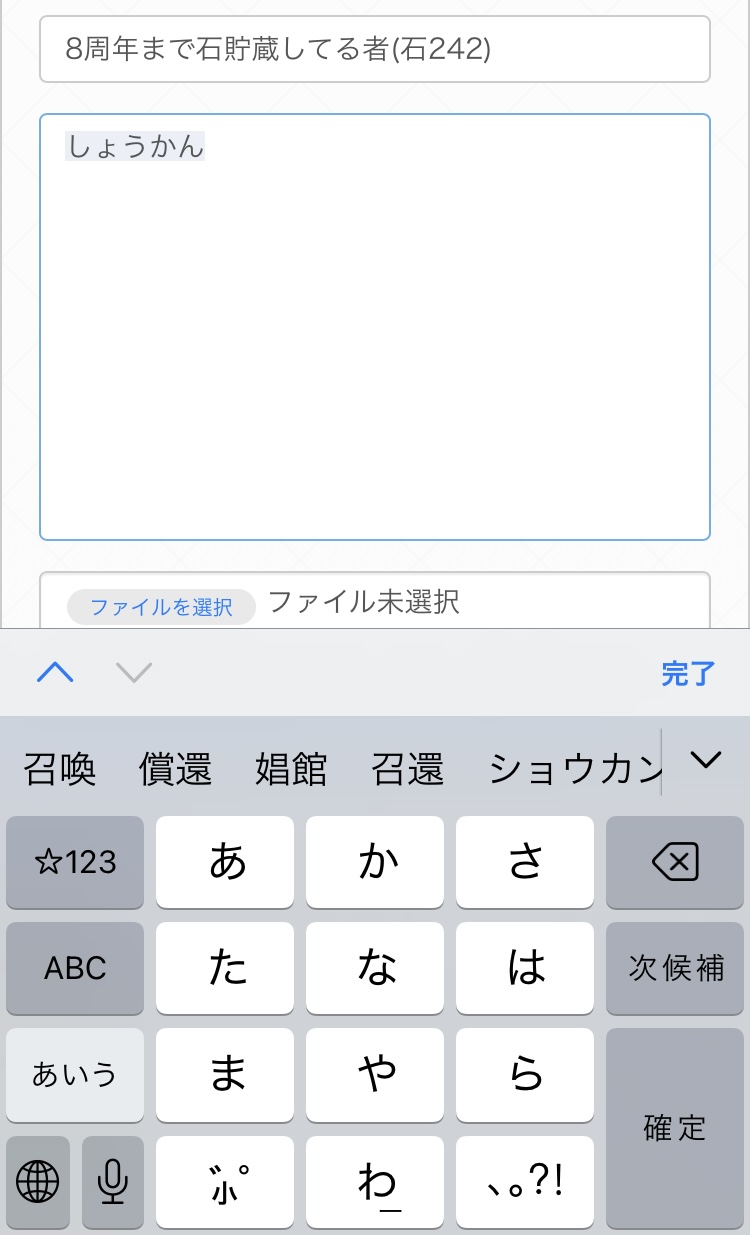Viewport: 750px width, 1235px height.
Task: Choose the katakana ショウカン suggestion
Action: tap(572, 769)
